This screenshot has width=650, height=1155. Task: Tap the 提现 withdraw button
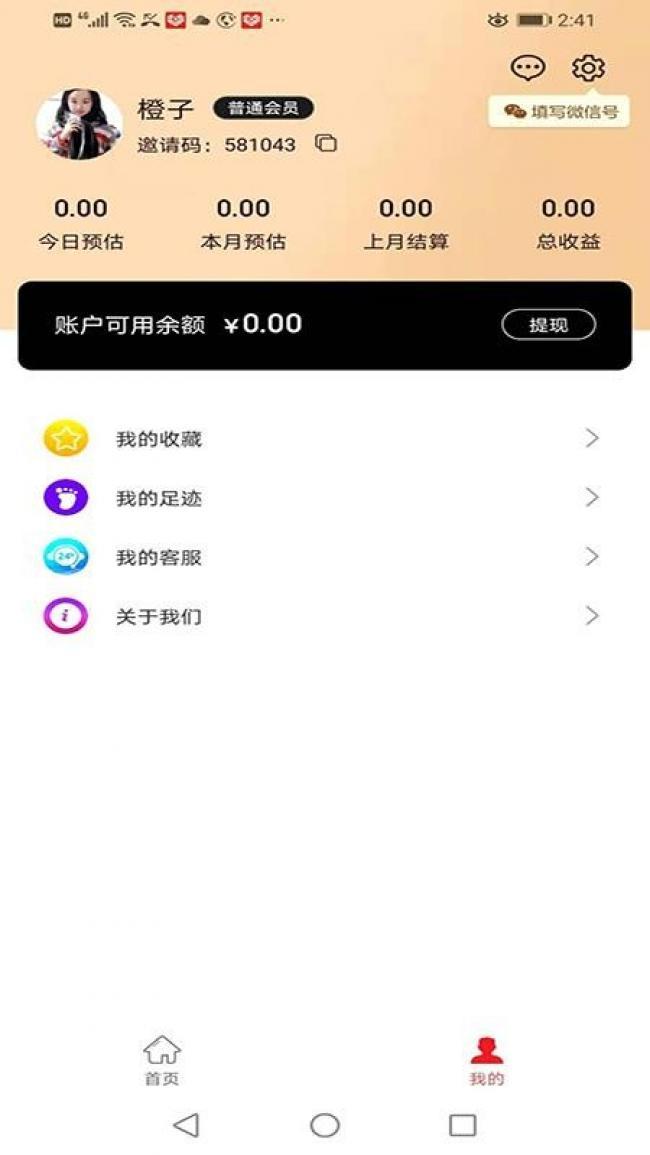tap(548, 325)
